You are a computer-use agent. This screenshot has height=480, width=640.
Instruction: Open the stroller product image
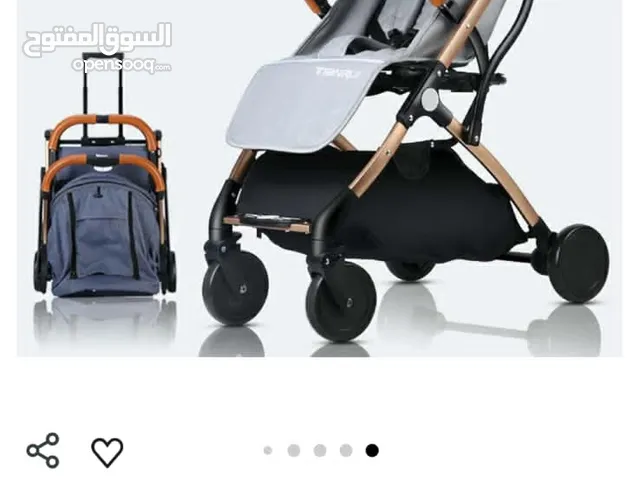click(320, 180)
